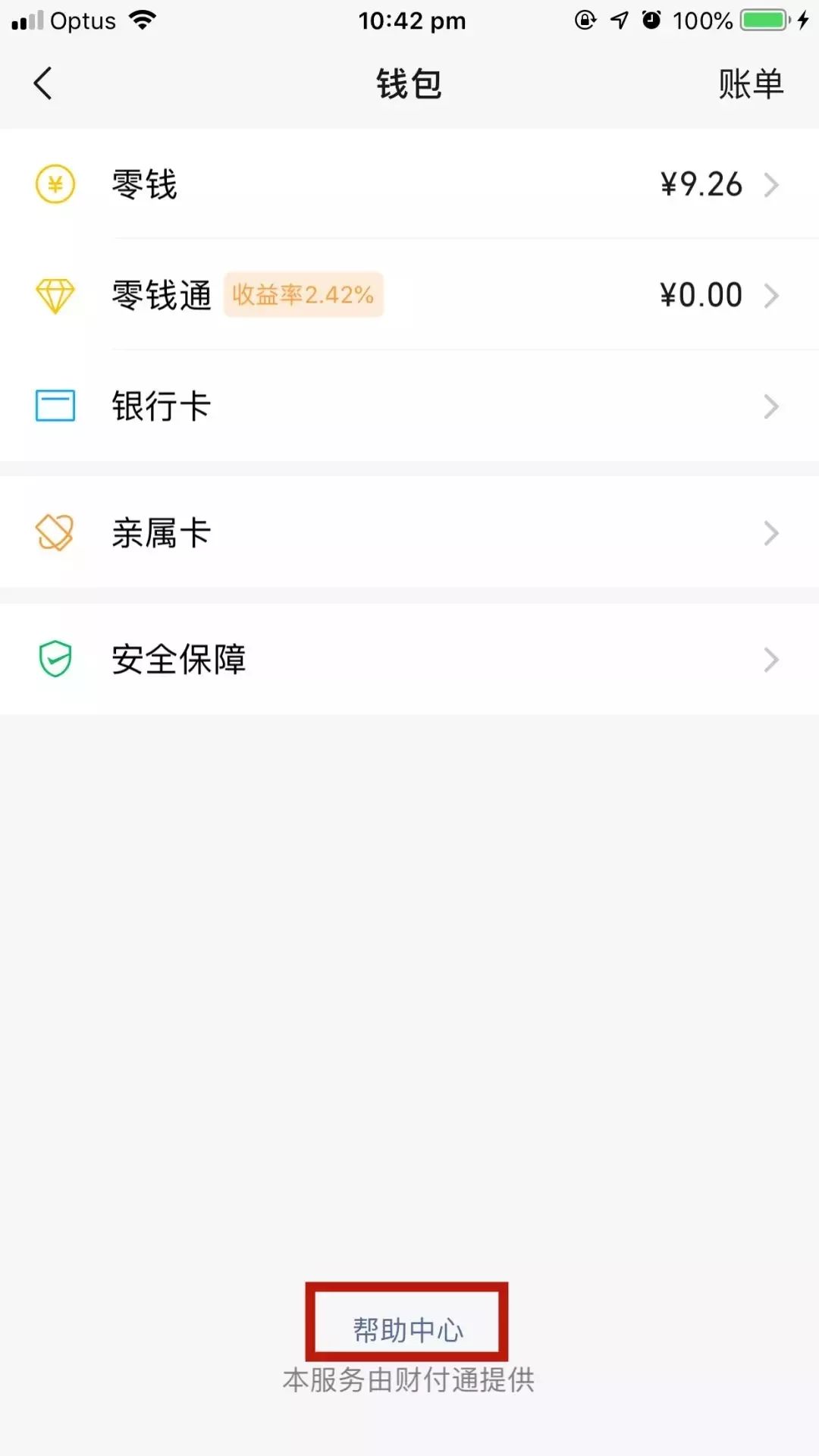Open the 零钱 balance row
Screen dimensions: 819x1456
(409, 184)
